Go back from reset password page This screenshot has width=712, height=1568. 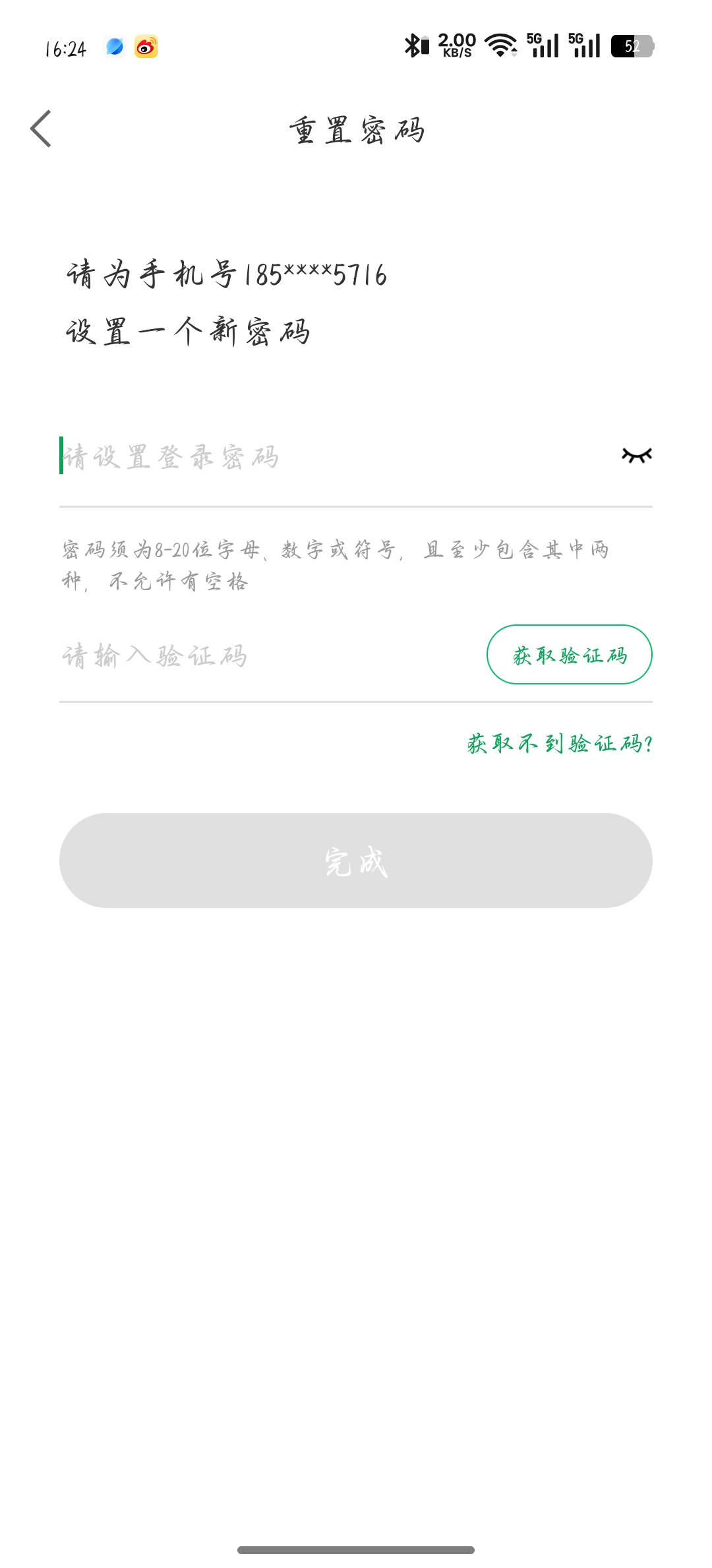tap(41, 129)
